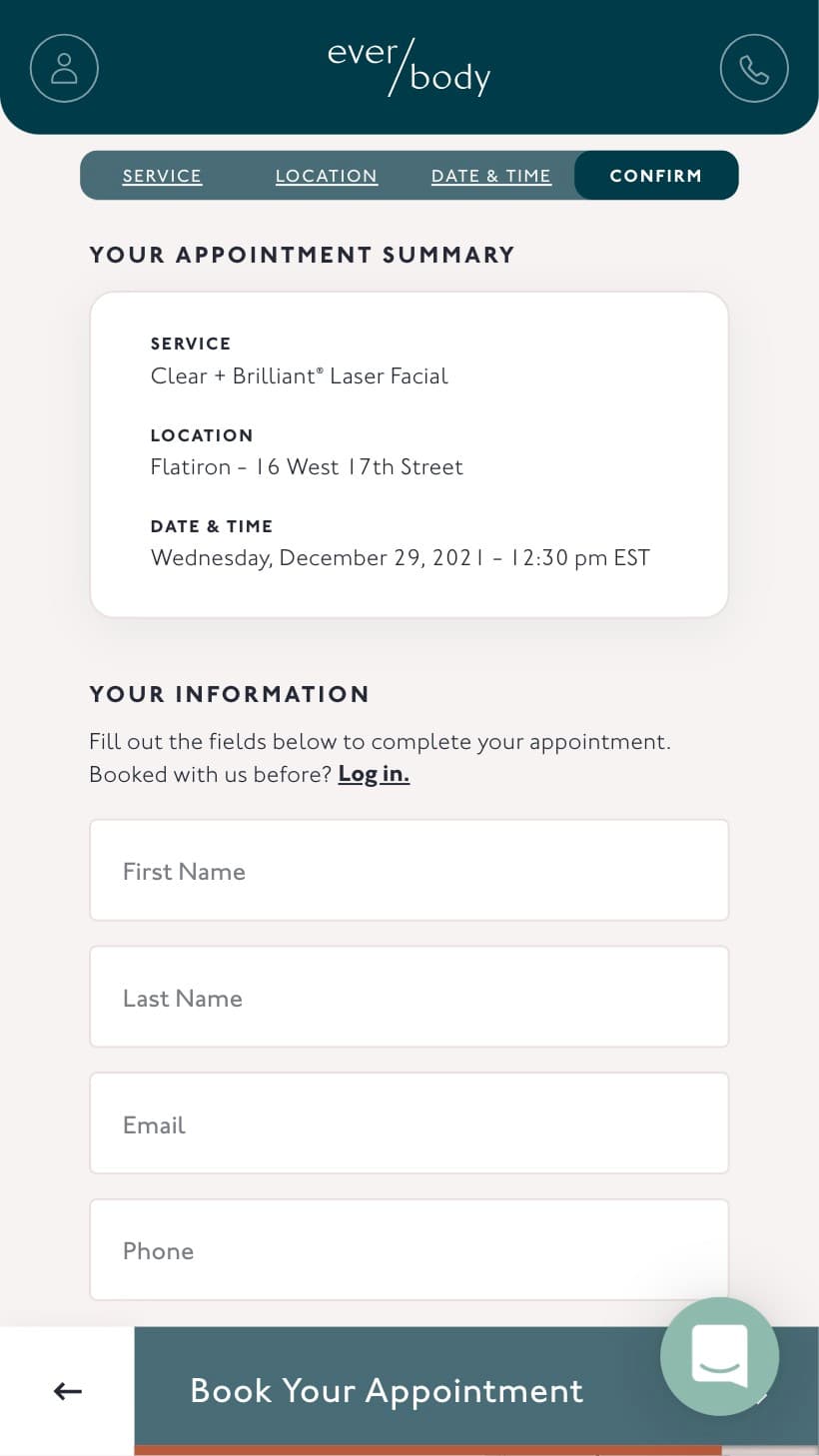Viewport: 819px width, 1456px height.
Task: Open the chat support bubble
Action: (x=719, y=1356)
